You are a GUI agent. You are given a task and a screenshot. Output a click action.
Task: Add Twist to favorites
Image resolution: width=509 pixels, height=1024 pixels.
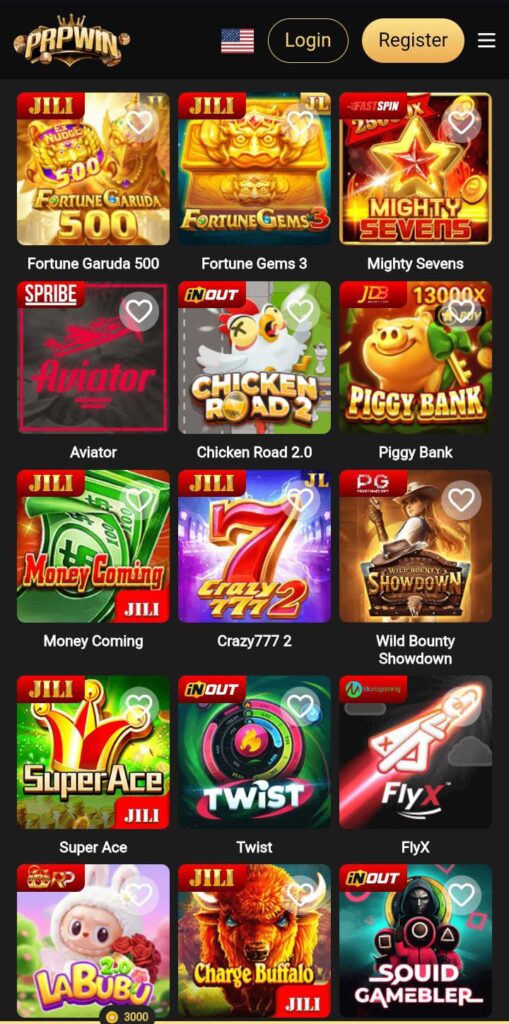coord(300,707)
